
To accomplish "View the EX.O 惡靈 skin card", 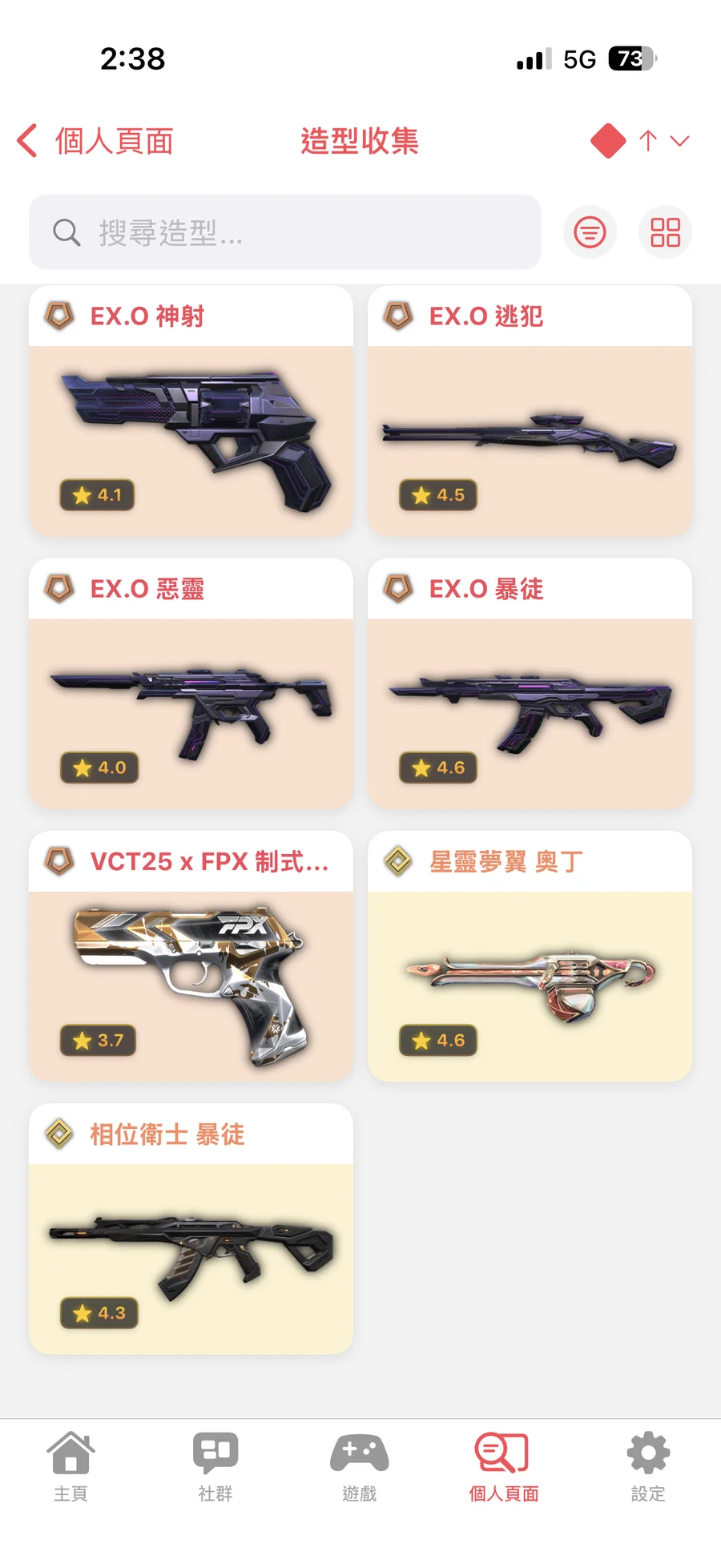I will tap(191, 683).
